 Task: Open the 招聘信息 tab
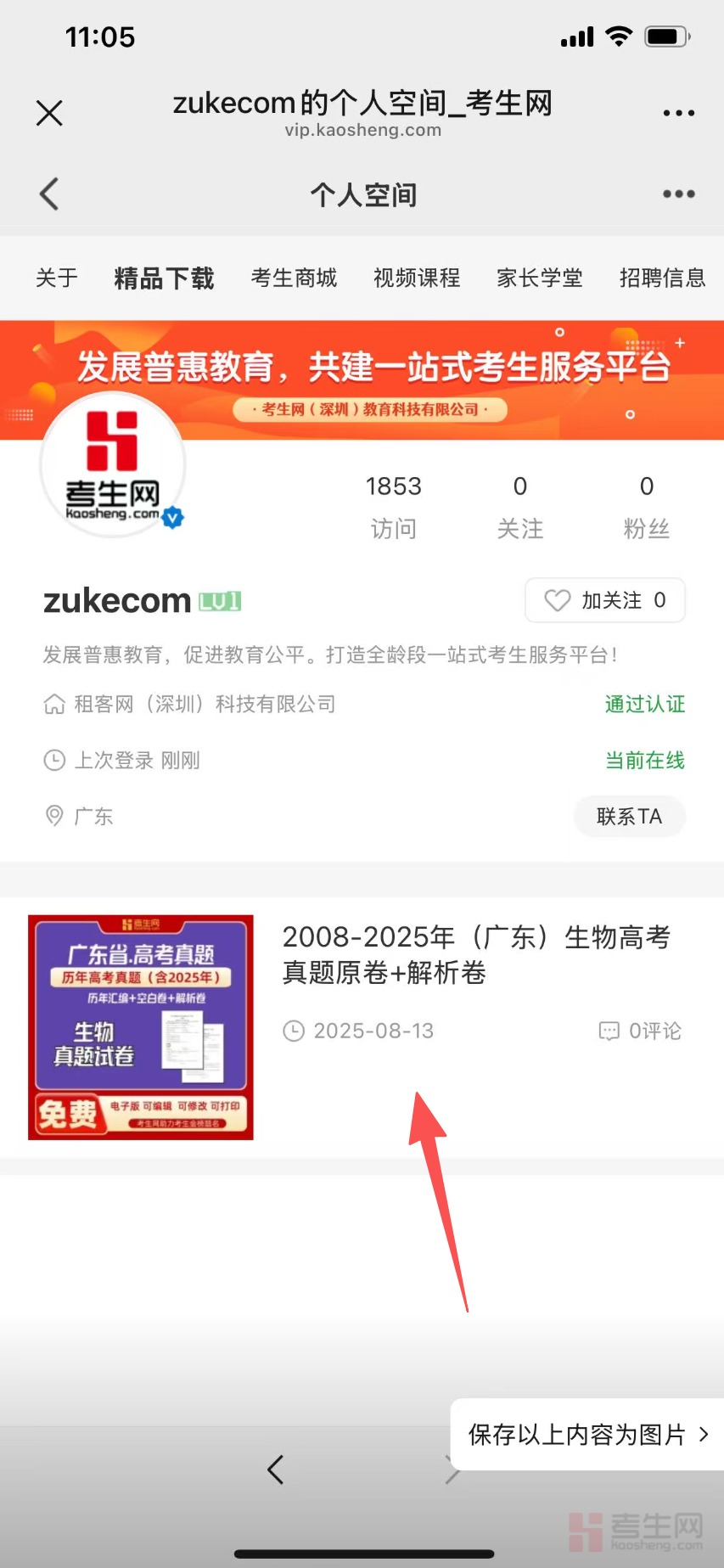(x=662, y=278)
